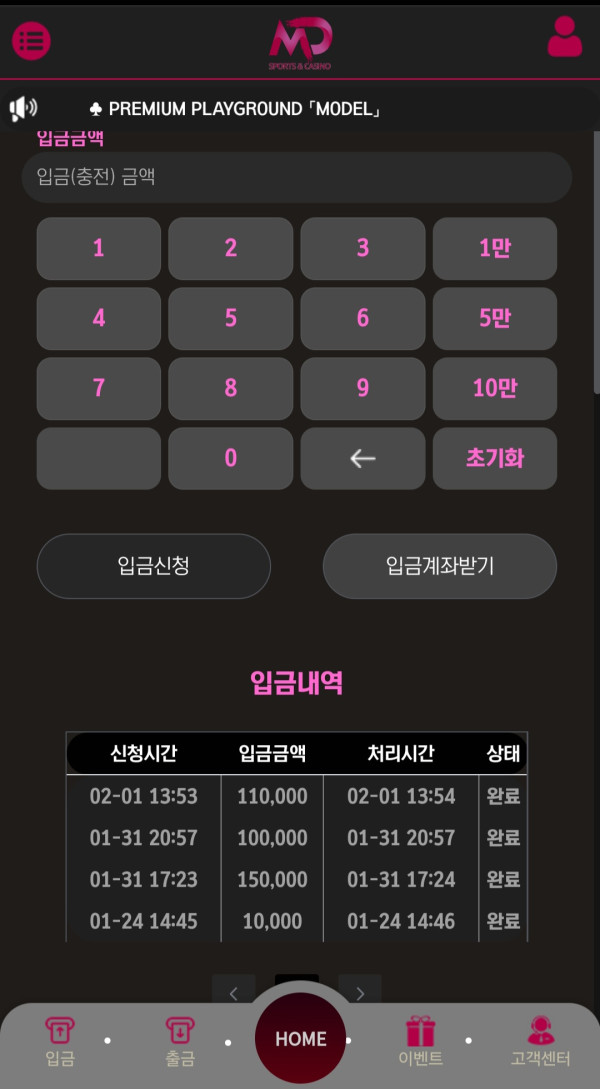The width and height of the screenshot is (600, 1089).
Task: Switch to the 출금 tab
Action: [180, 1040]
